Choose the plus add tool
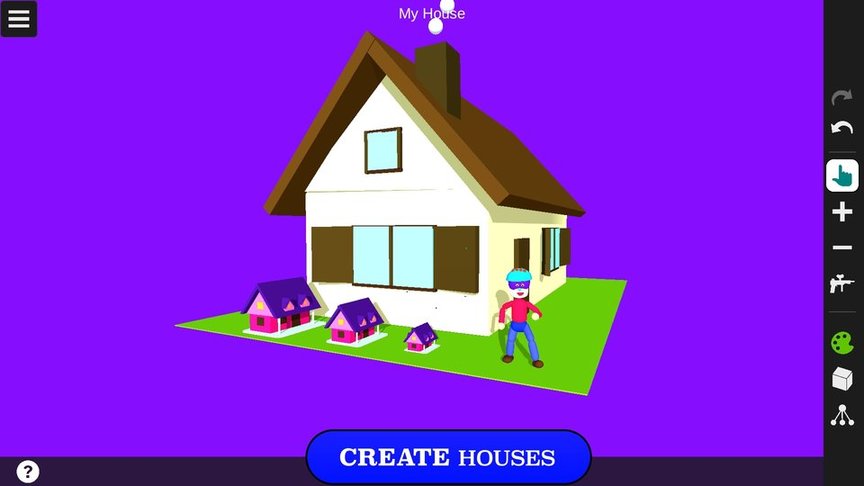The image size is (864, 486). pyautogui.click(x=842, y=212)
